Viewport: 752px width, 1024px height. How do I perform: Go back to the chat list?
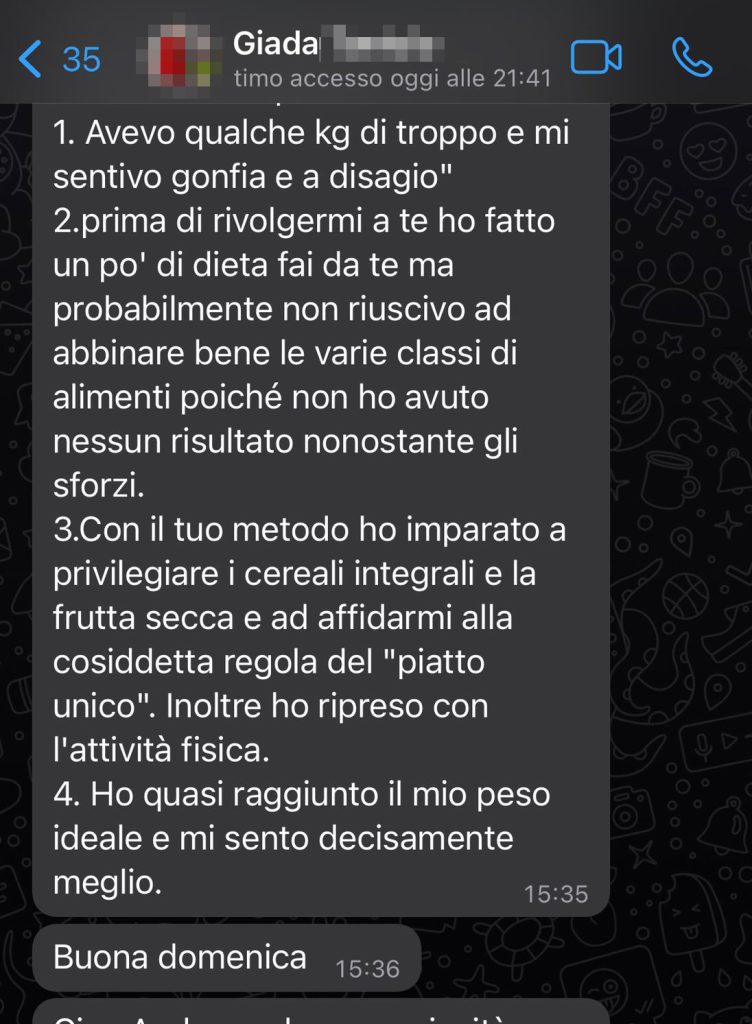pos(58,59)
